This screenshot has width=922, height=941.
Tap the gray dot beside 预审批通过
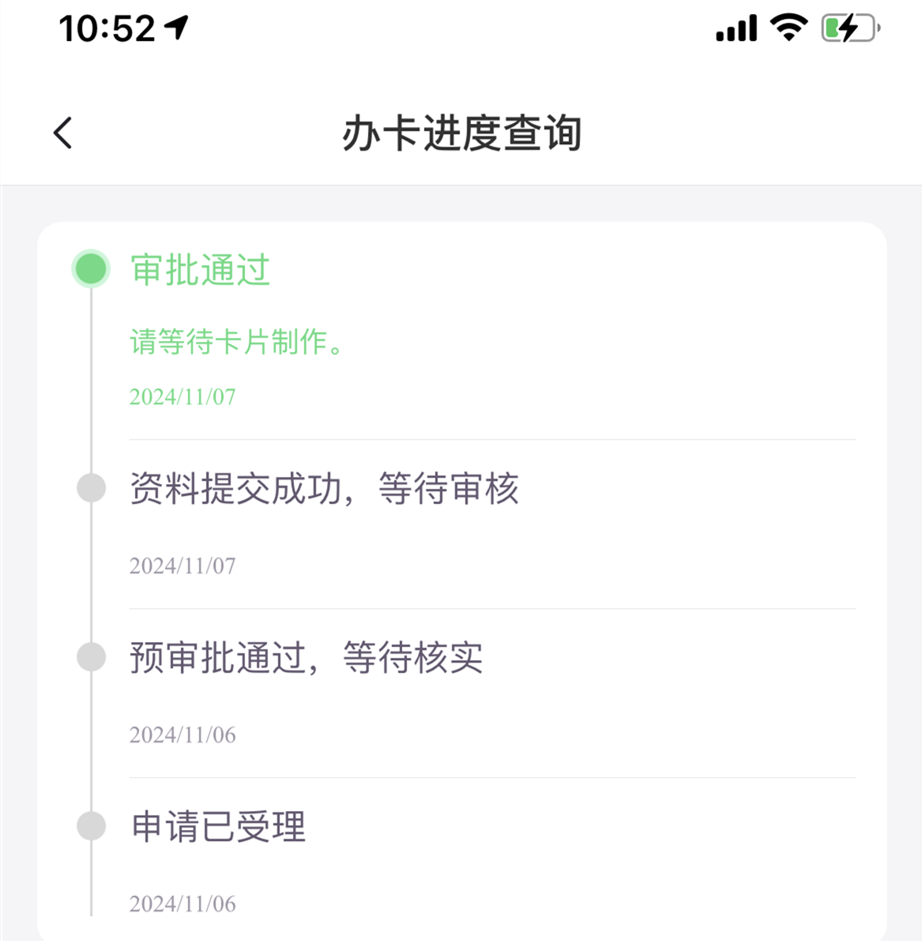91,658
